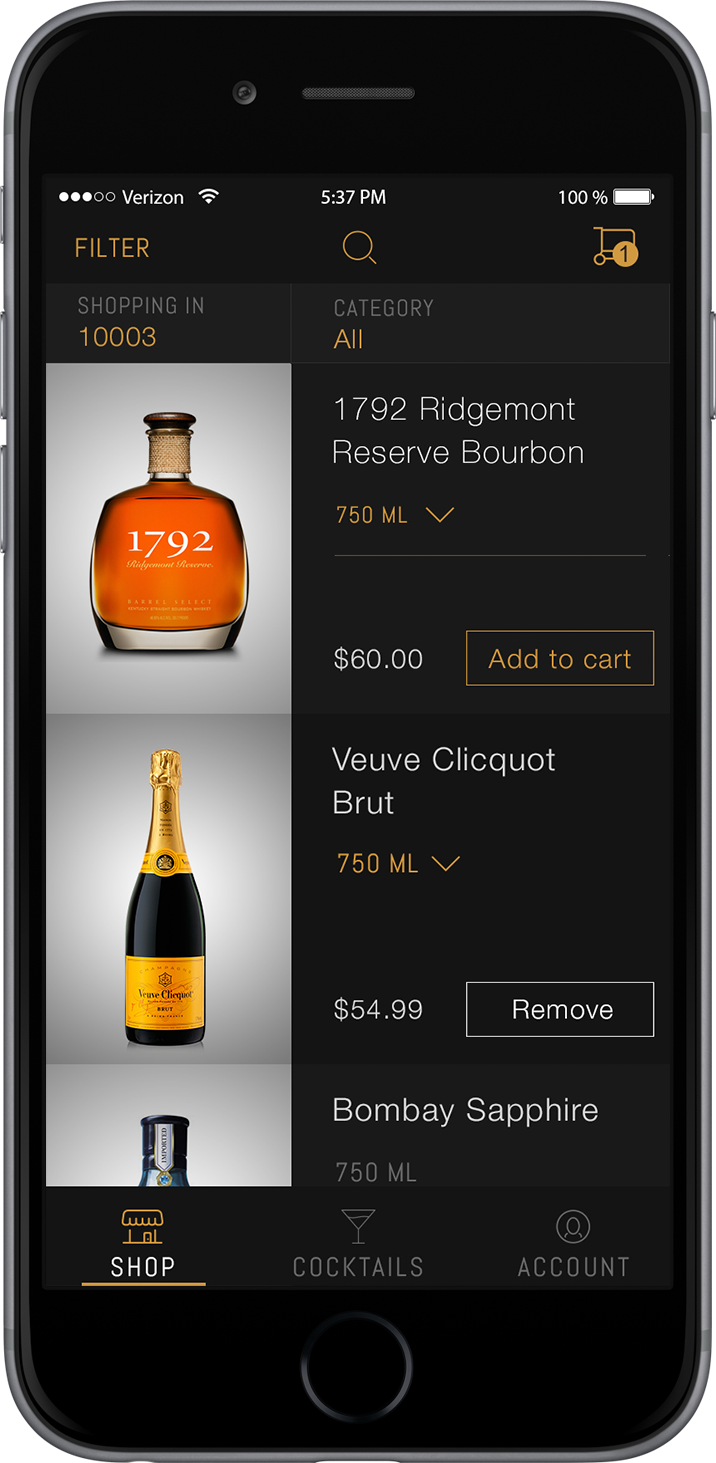
Task: Select the Shop tab
Action: point(143,1245)
